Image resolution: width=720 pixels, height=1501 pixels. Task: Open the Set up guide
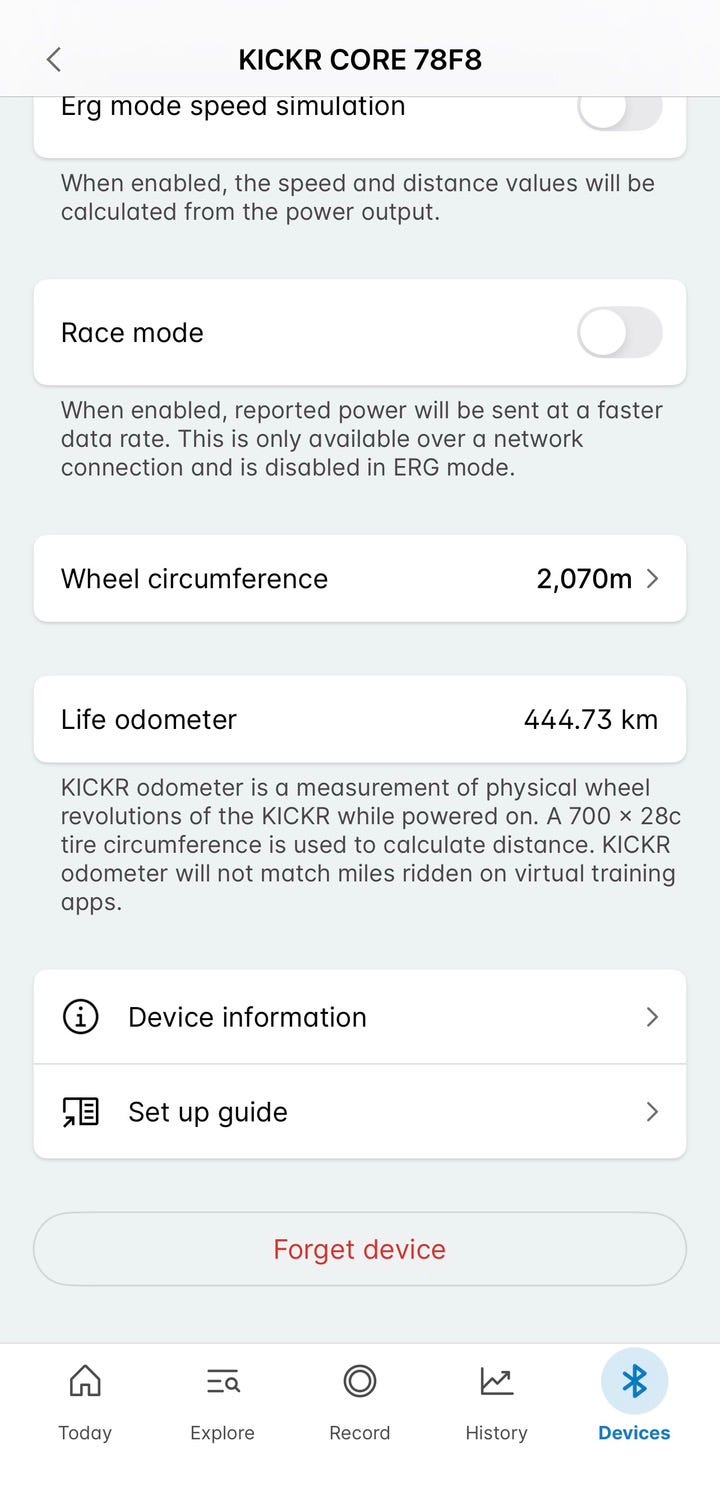pyautogui.click(x=360, y=1112)
